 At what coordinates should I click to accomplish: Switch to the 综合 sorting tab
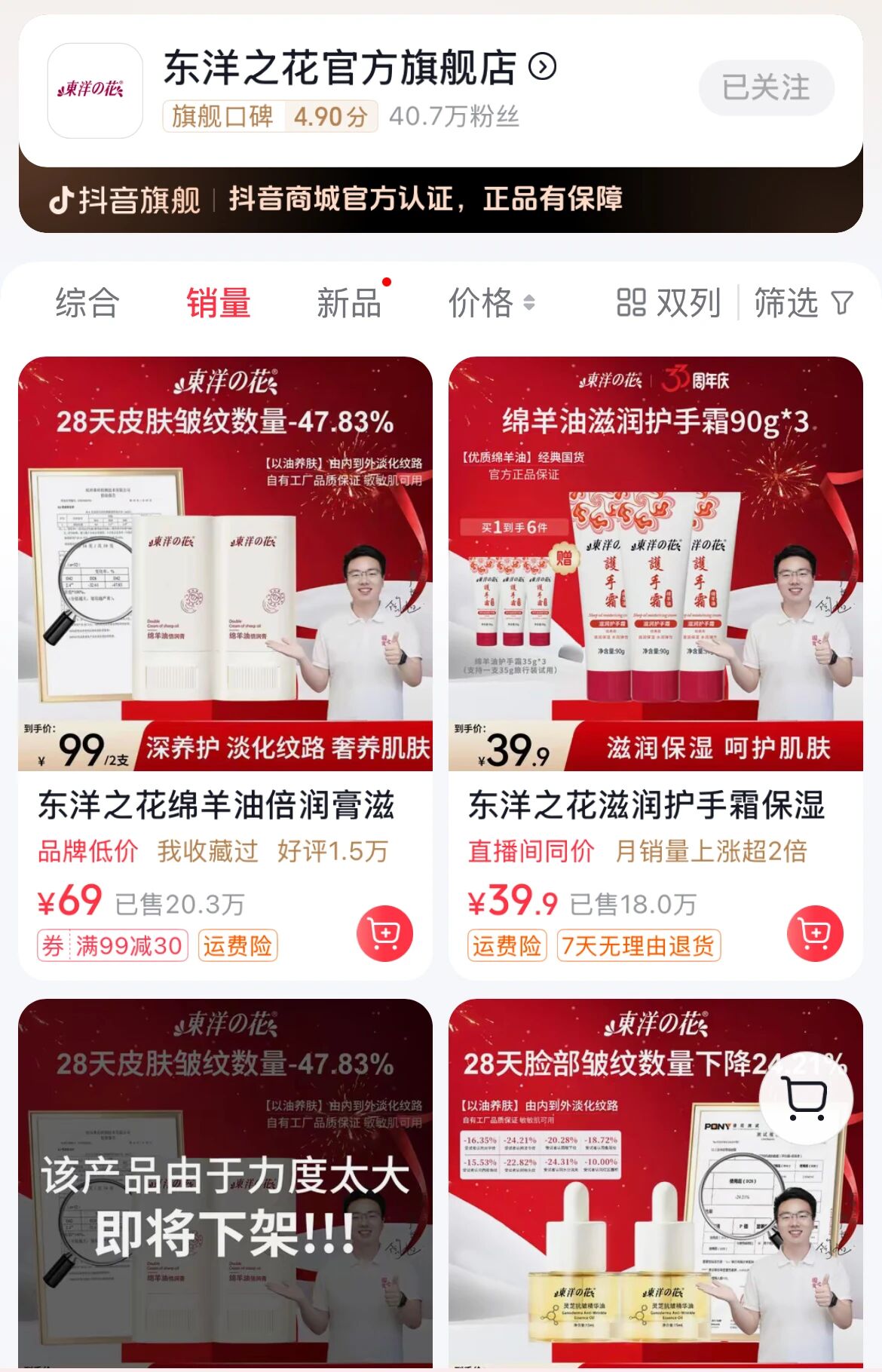pyautogui.click(x=87, y=303)
